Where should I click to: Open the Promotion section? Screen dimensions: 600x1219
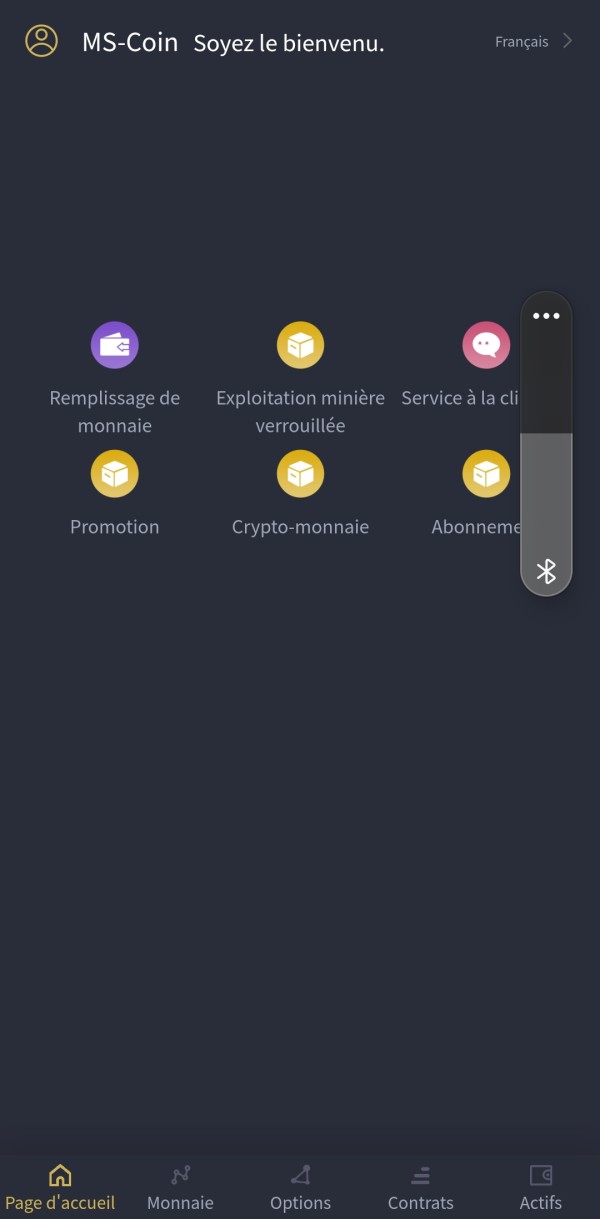115,494
